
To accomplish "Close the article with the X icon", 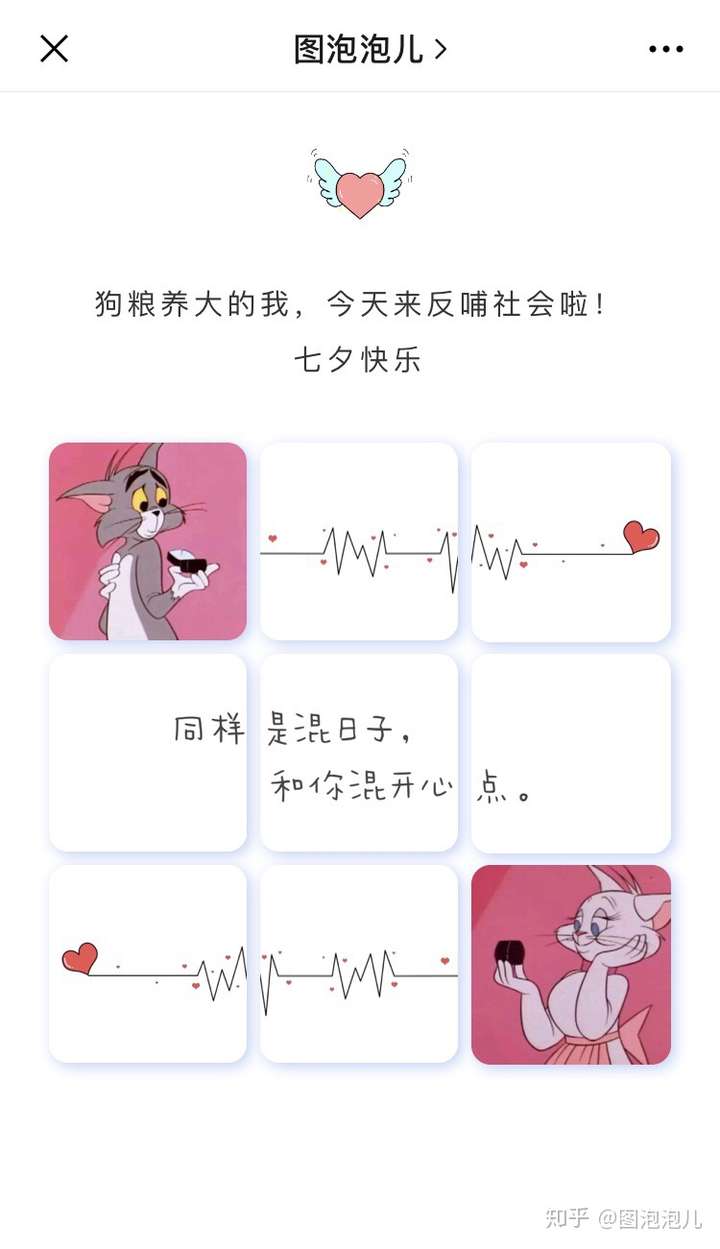I will click(54, 48).
